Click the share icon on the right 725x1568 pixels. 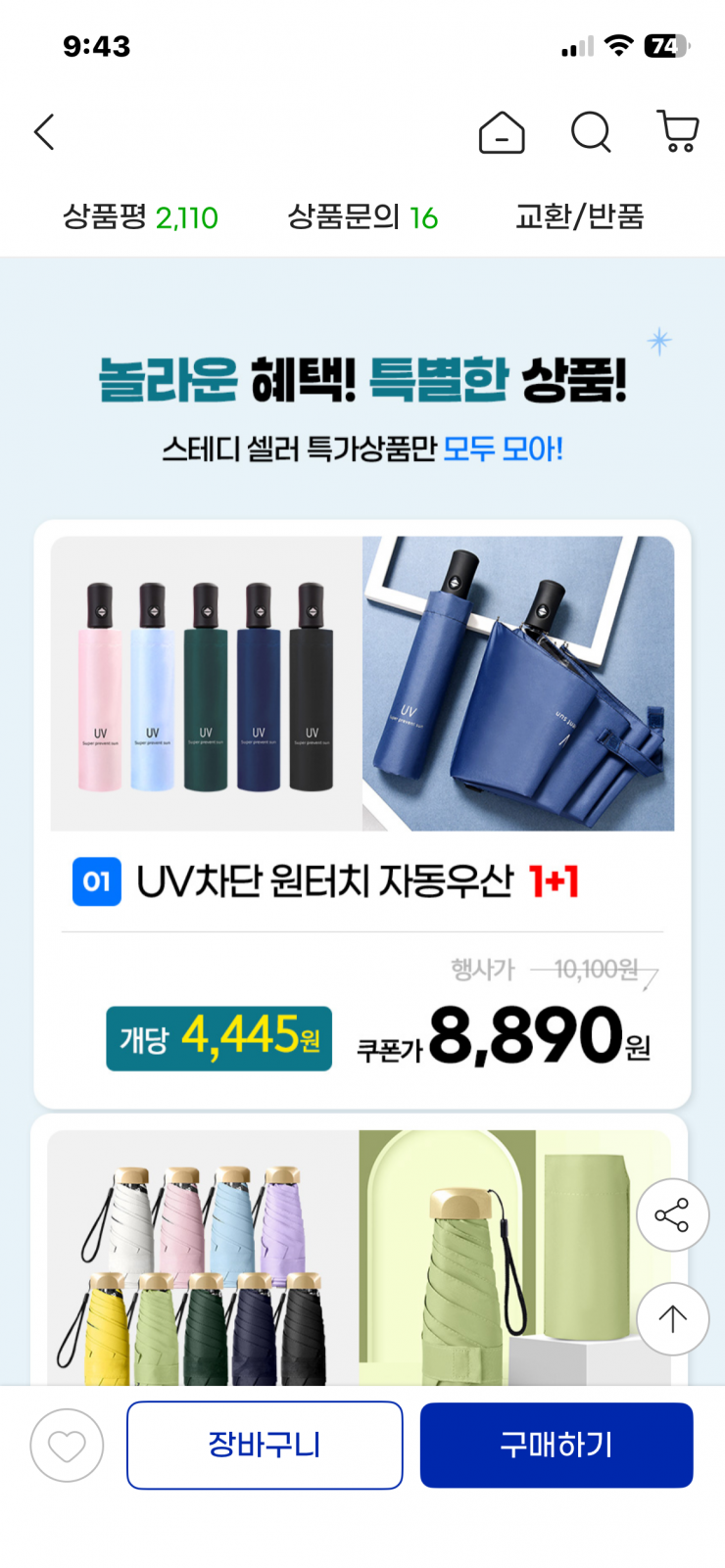[x=672, y=1214]
